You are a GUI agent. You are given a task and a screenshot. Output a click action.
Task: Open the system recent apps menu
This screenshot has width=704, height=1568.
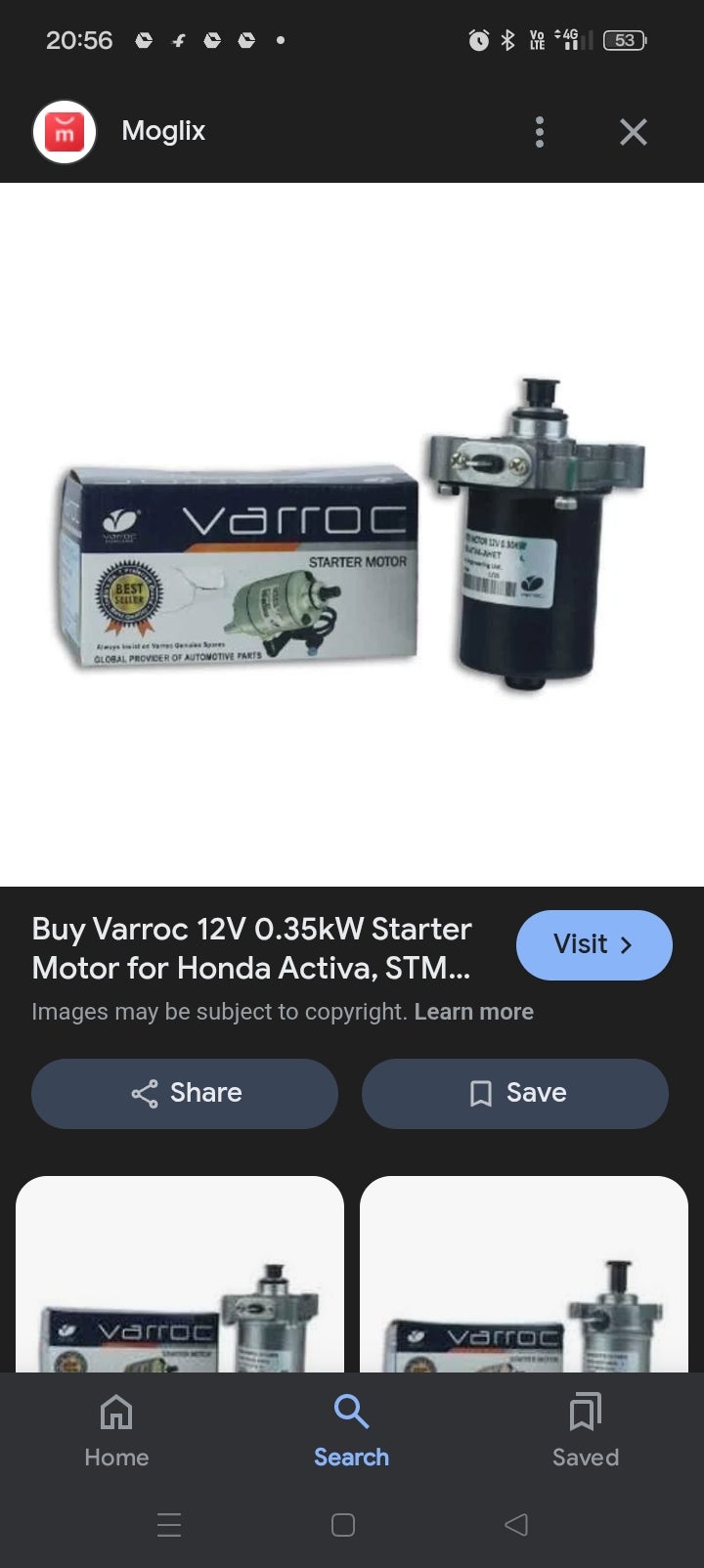pos(169,1524)
